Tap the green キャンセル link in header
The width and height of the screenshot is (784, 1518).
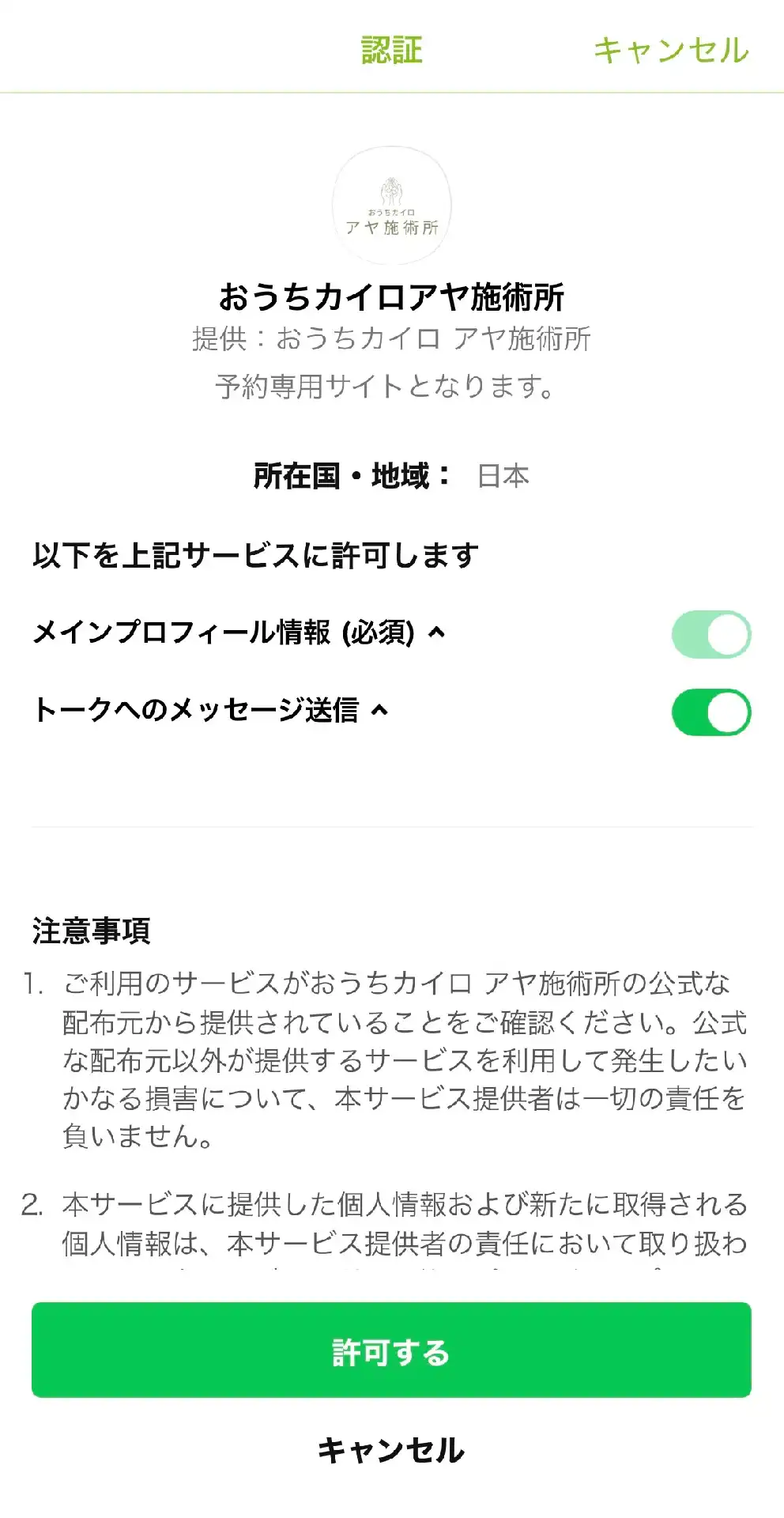coord(671,50)
